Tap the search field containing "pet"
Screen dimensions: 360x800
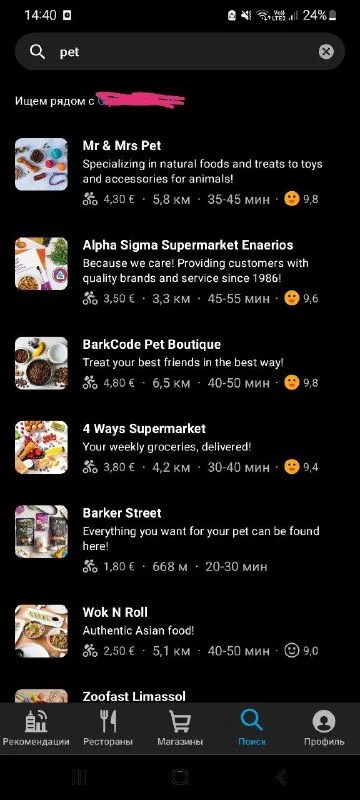tap(179, 52)
